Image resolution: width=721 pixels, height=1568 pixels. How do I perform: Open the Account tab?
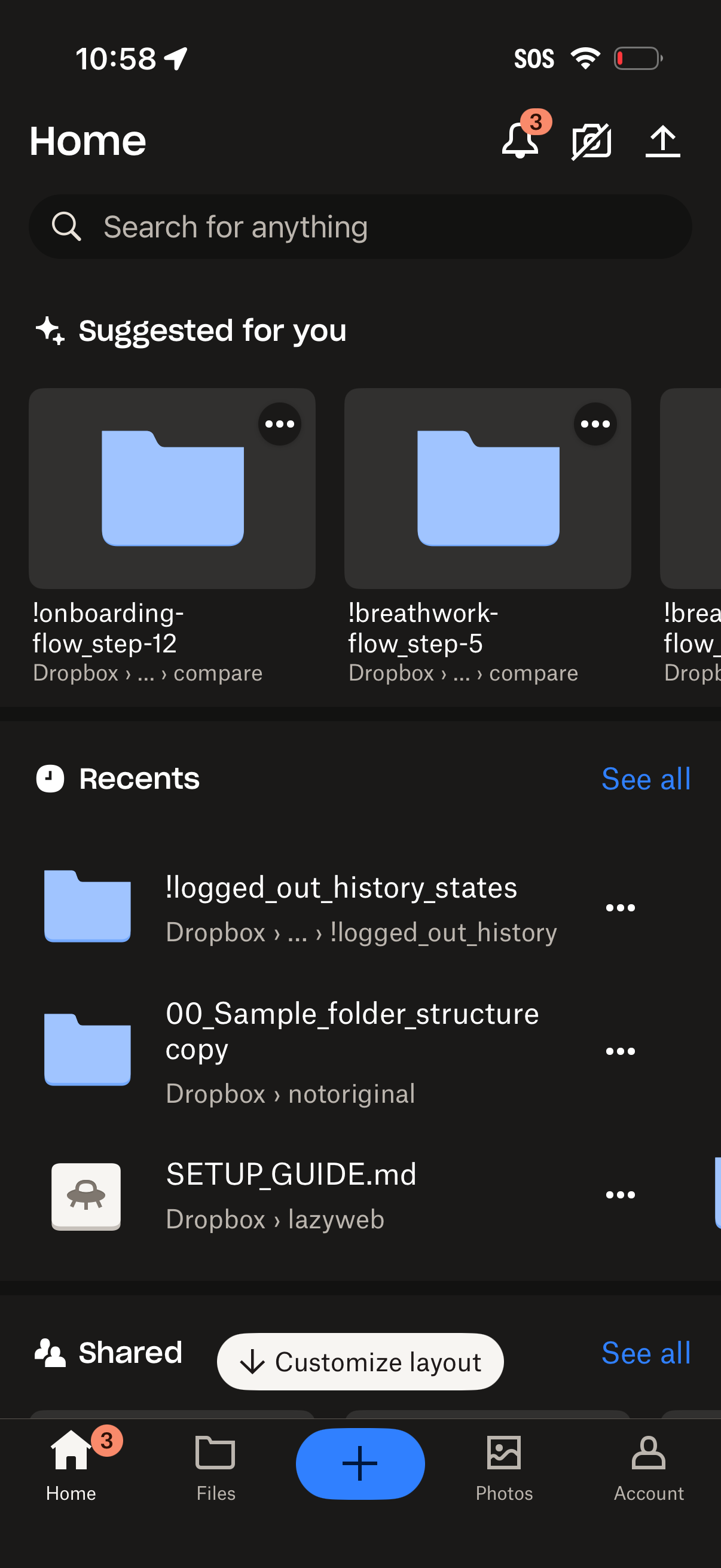[x=649, y=1473]
